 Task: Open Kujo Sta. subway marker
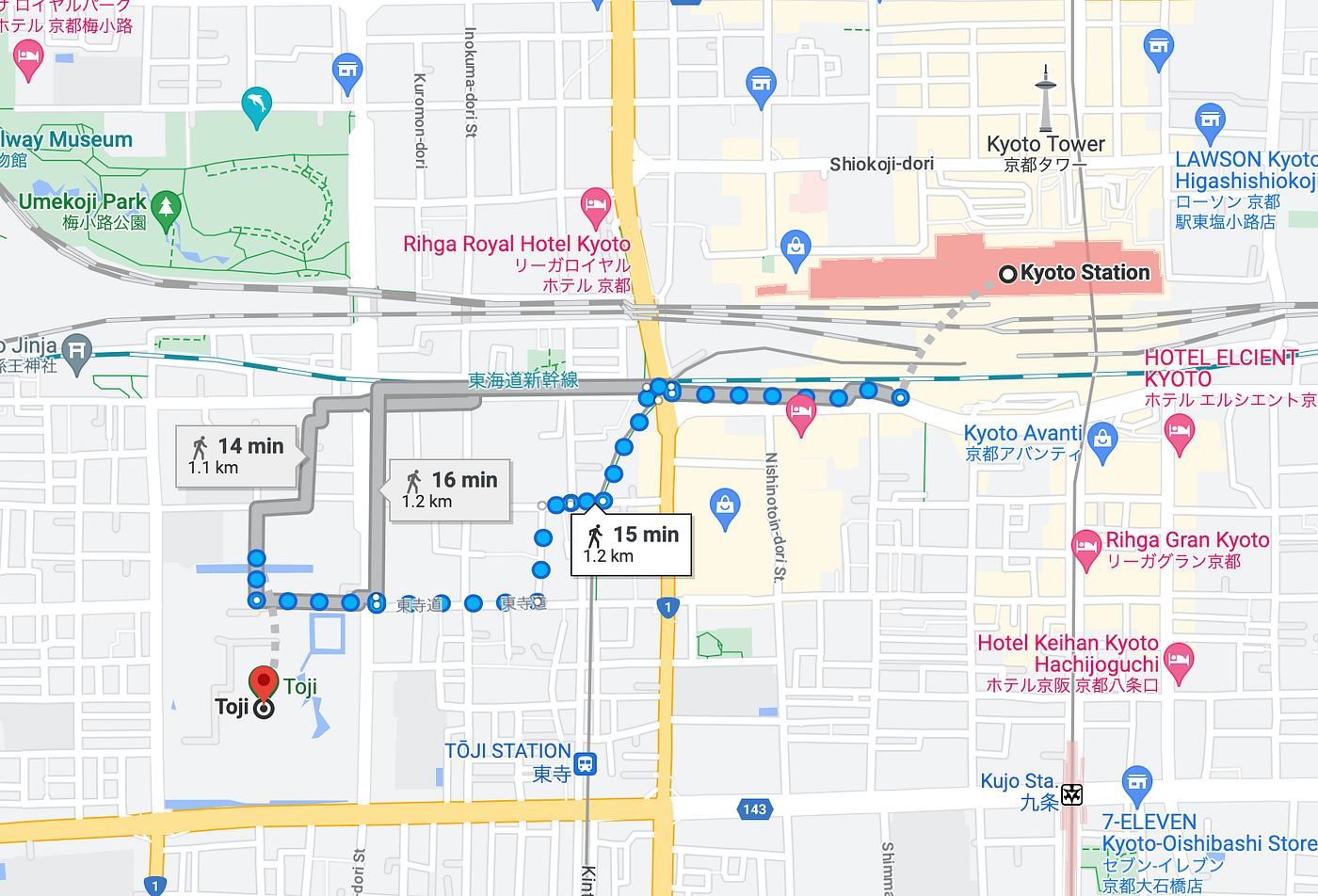(x=1071, y=794)
